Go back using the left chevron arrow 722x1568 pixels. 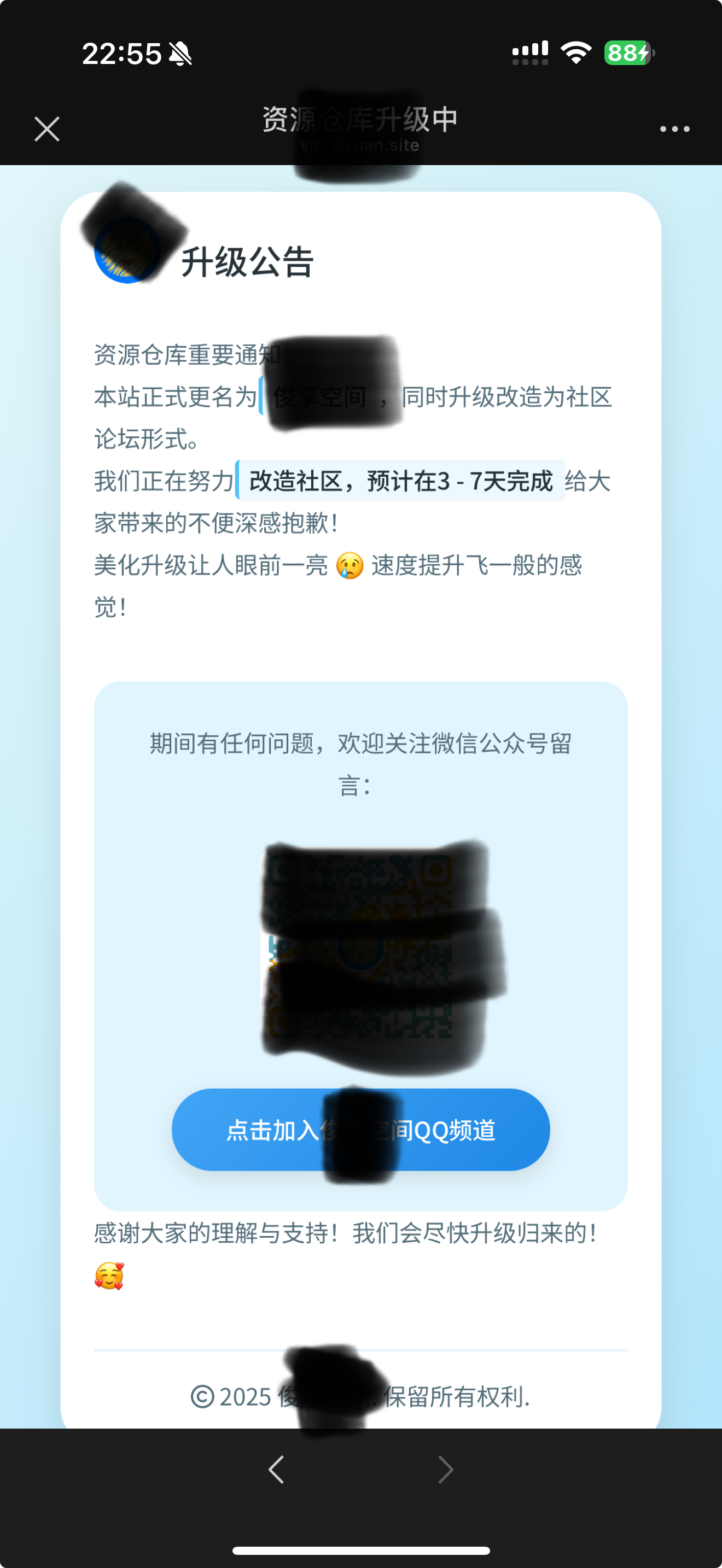275,1470
